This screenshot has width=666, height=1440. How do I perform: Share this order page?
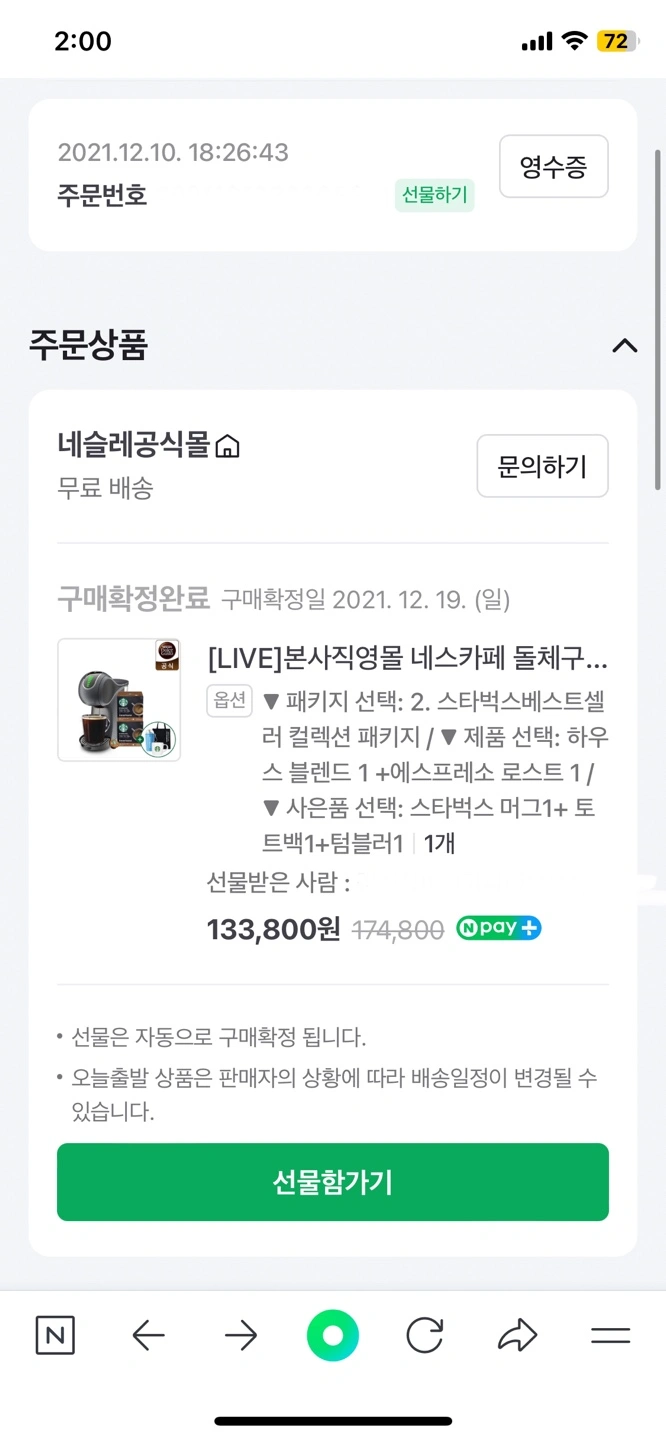[517, 1335]
